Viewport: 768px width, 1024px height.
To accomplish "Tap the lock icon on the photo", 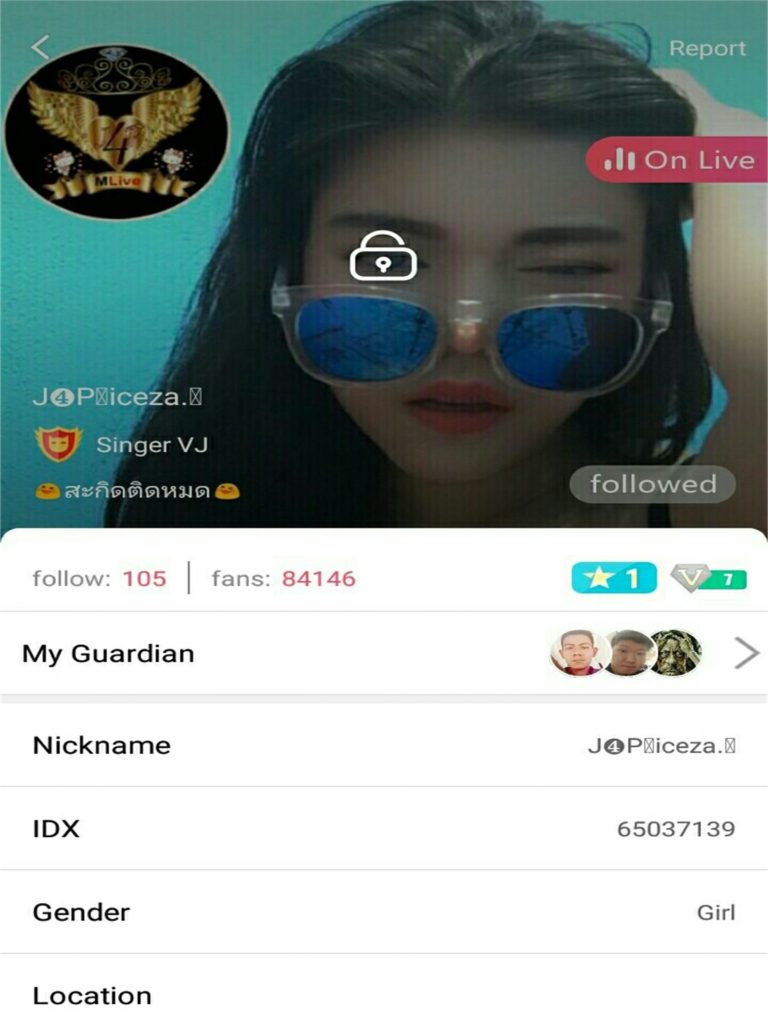I will [382, 256].
